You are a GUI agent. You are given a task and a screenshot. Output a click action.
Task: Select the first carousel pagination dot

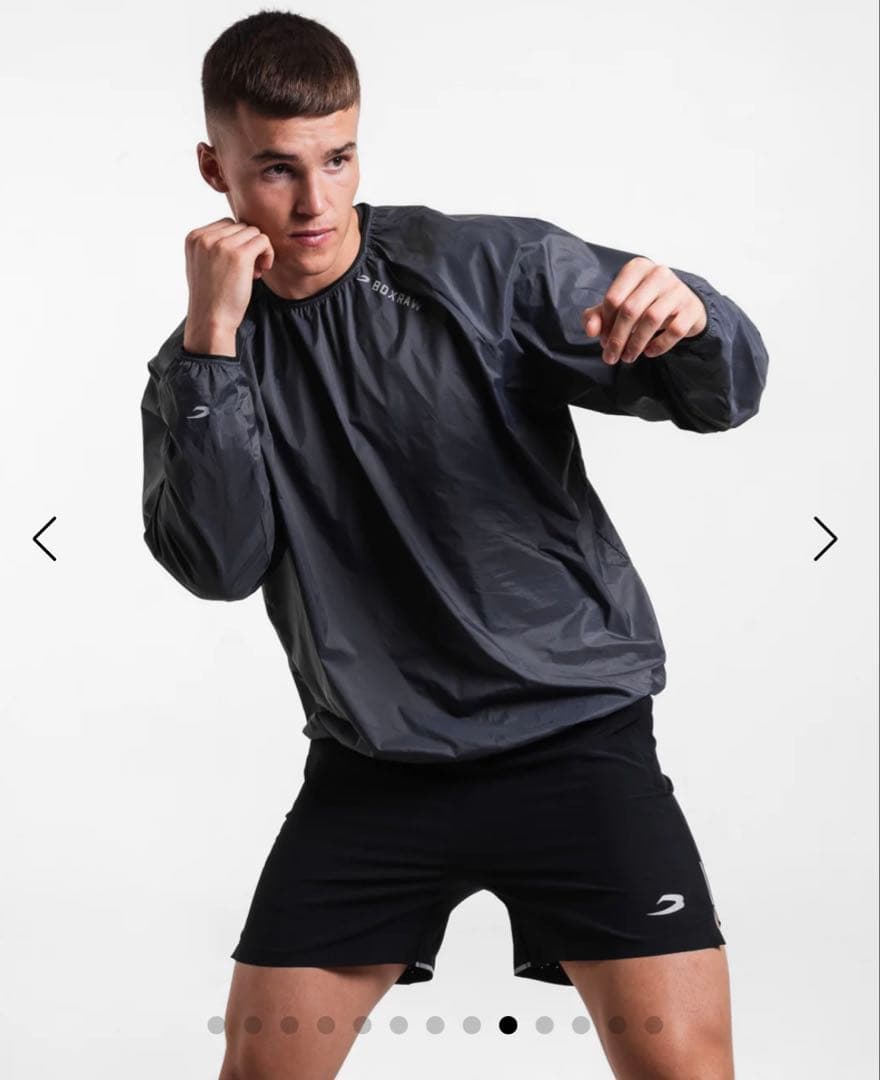pyautogui.click(x=216, y=1026)
